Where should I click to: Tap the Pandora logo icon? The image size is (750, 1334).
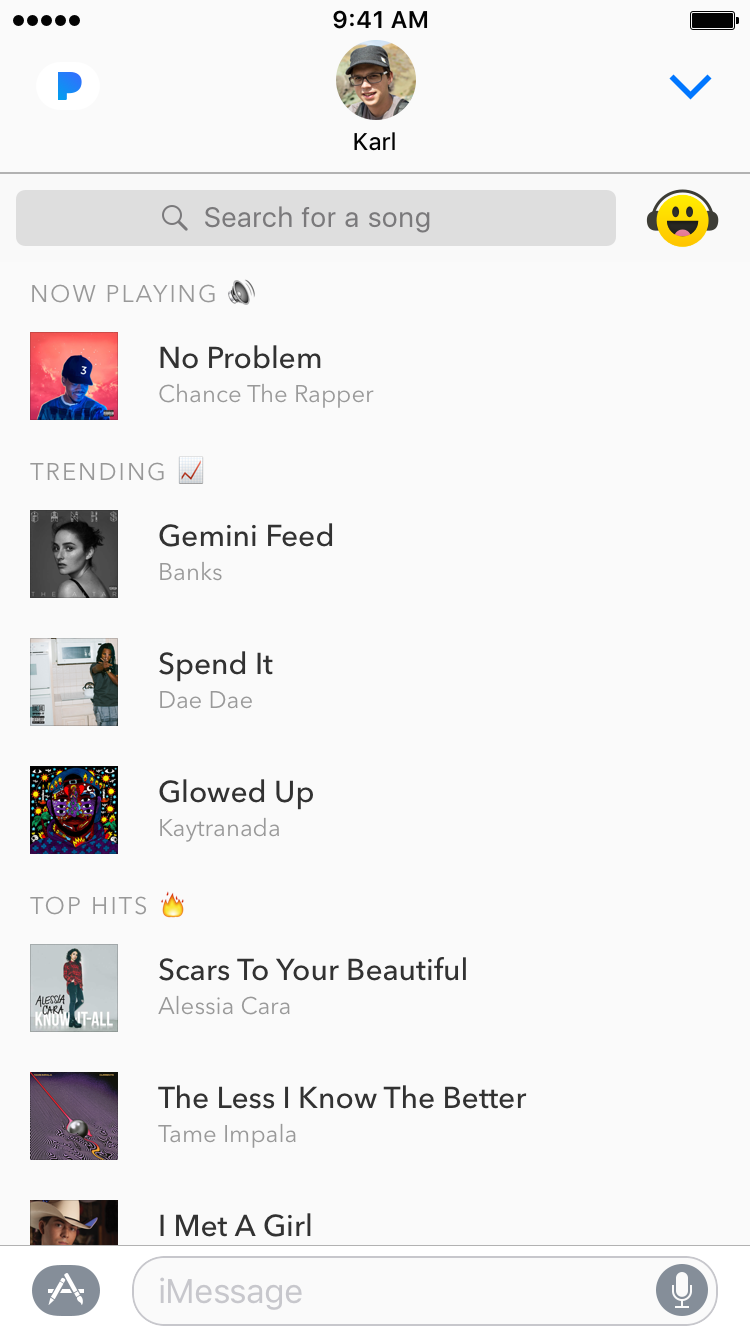click(x=68, y=86)
